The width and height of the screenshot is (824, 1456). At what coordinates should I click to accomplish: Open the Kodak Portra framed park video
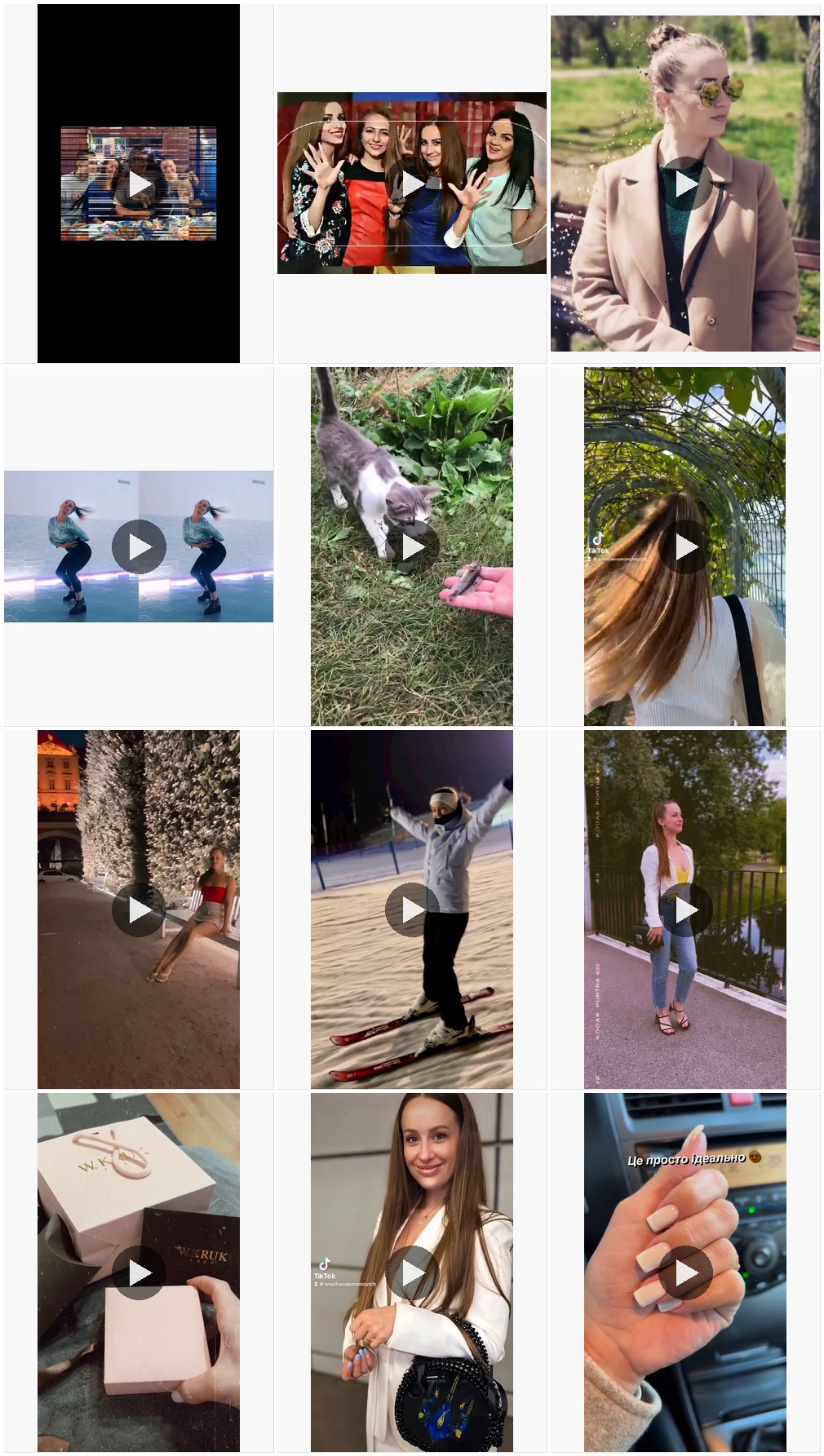click(x=685, y=909)
